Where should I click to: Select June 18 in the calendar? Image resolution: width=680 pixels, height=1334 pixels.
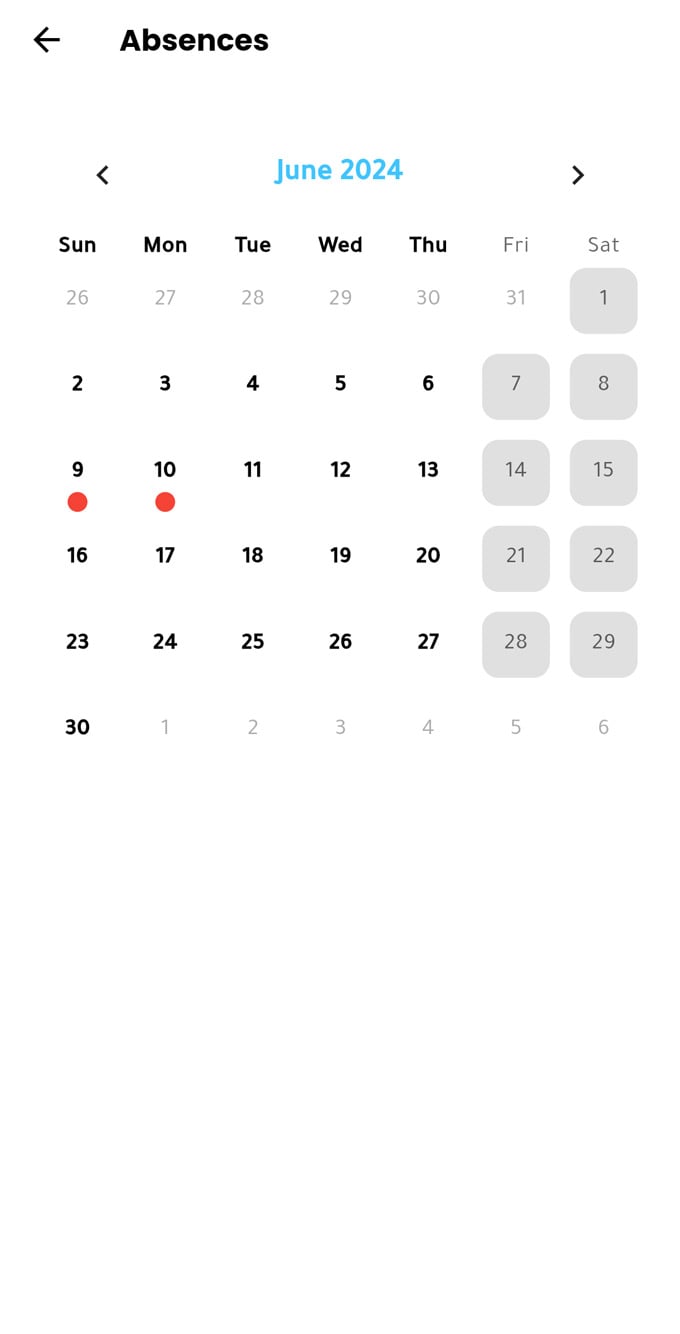pyautogui.click(x=253, y=555)
